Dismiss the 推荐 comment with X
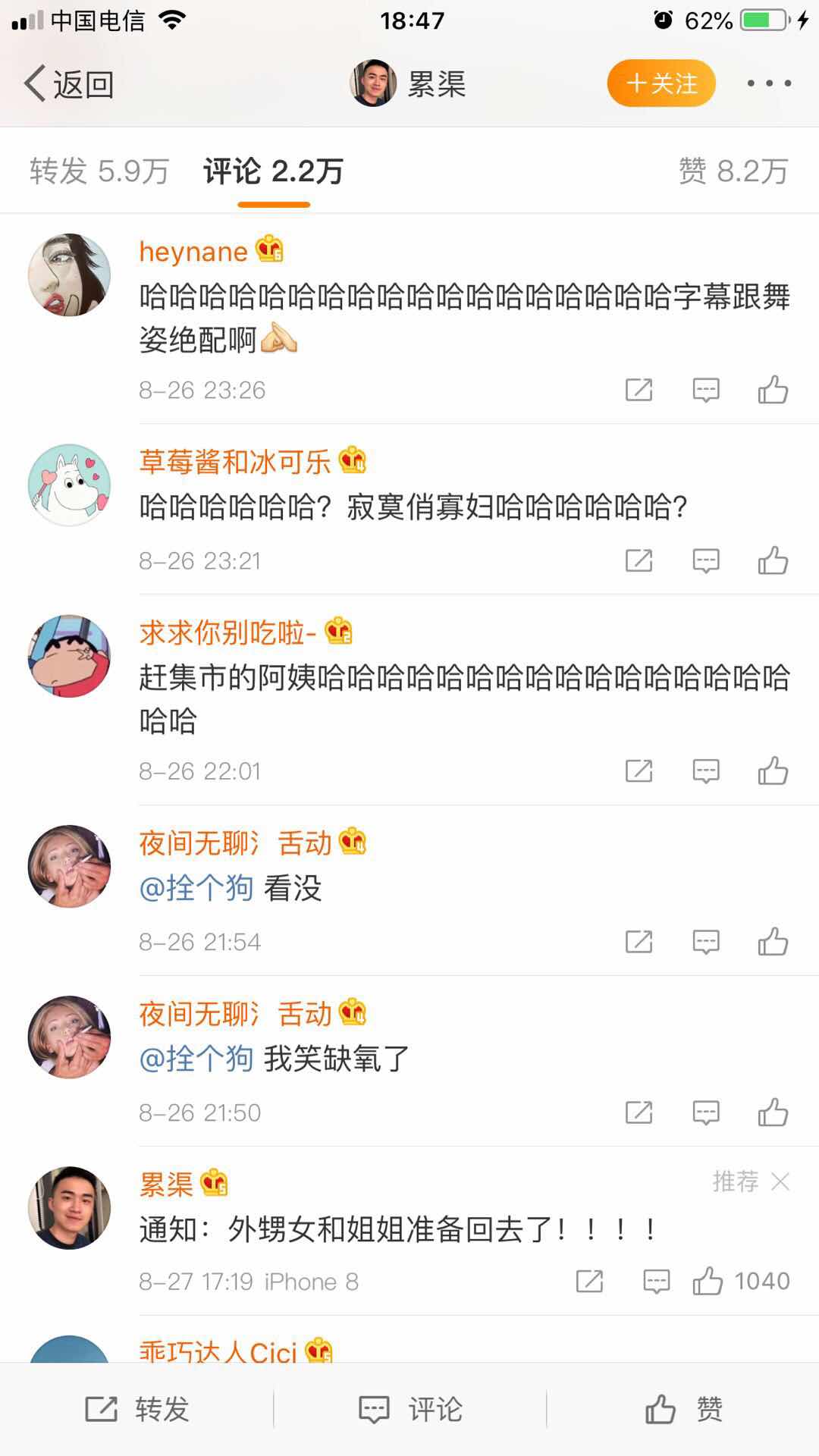Screen dimensions: 819x1456 click(780, 1181)
